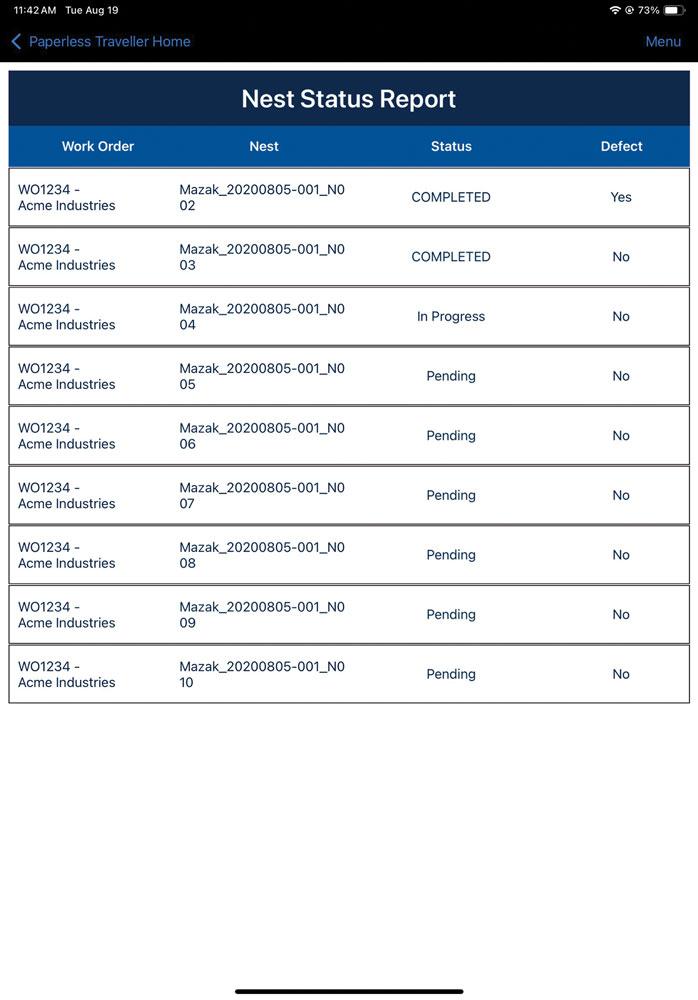This screenshot has width=698, height=1000.
Task: Go back to Paperless Traveller Home
Action: pos(100,42)
